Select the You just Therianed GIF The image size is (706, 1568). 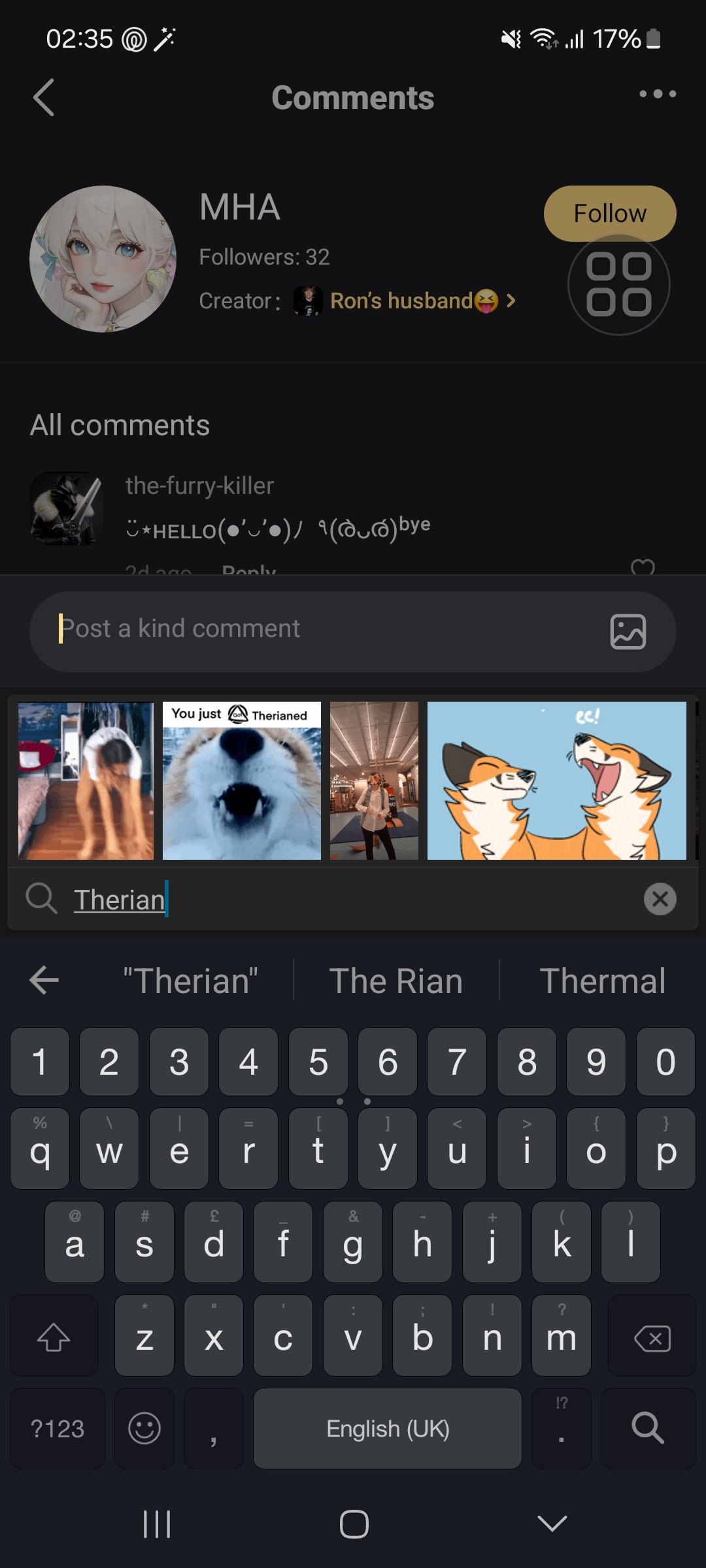[x=241, y=781]
